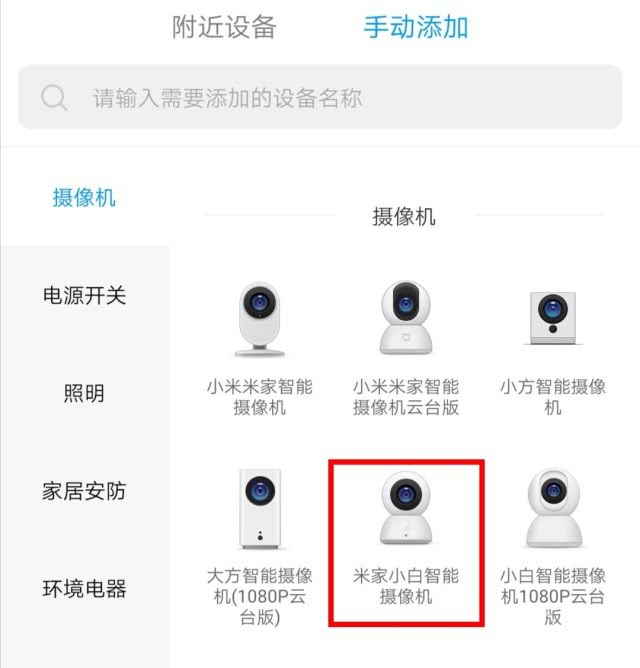Select the 摄像机 category
Image resolution: width=640 pixels, height=668 pixels.
click(x=84, y=197)
